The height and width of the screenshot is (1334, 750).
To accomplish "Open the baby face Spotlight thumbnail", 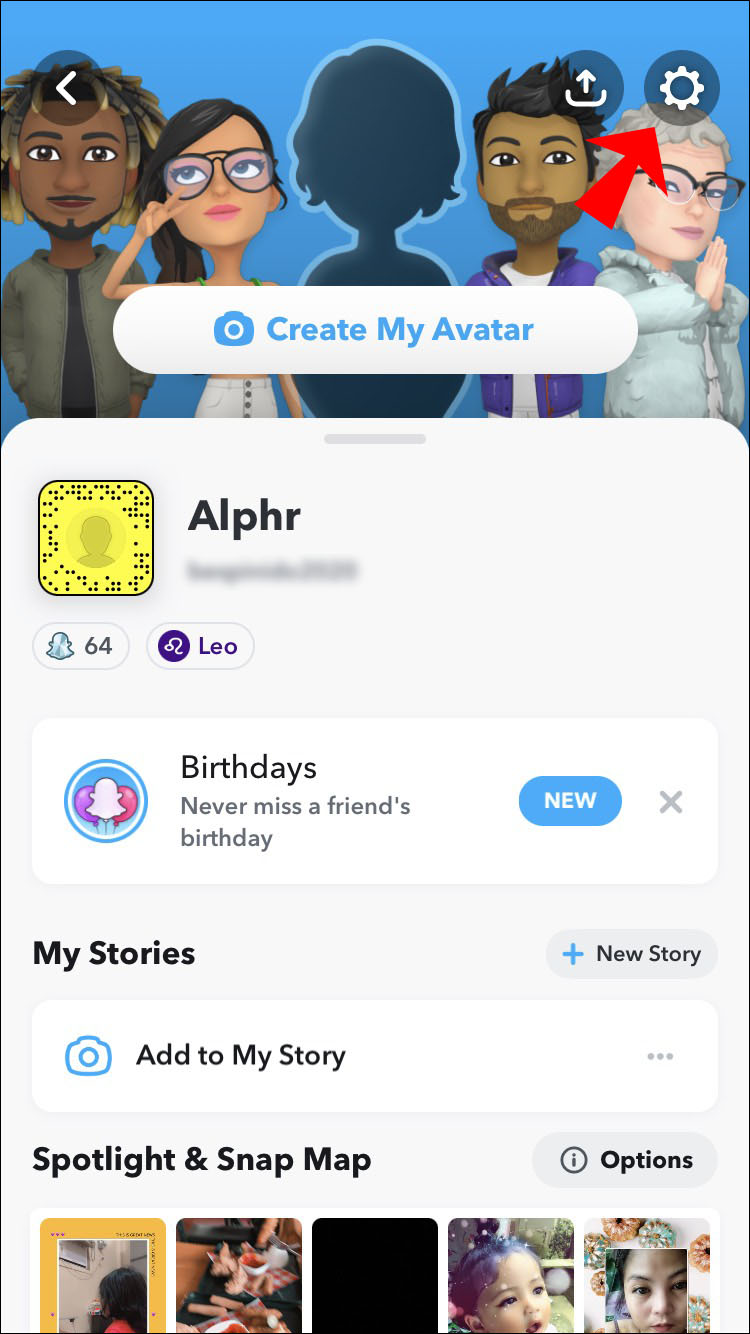I will [x=511, y=1275].
